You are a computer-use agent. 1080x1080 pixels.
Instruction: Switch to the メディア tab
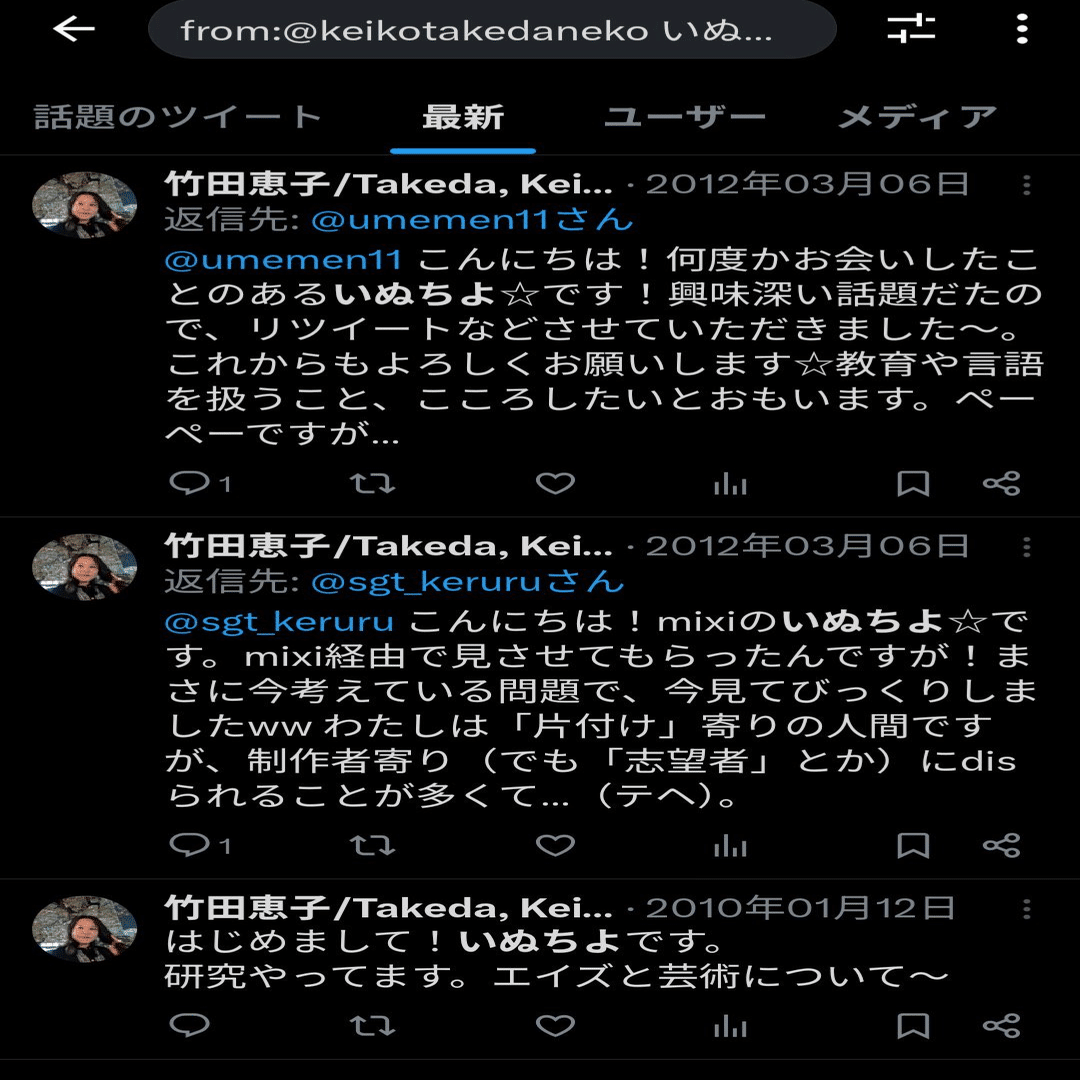(x=917, y=118)
